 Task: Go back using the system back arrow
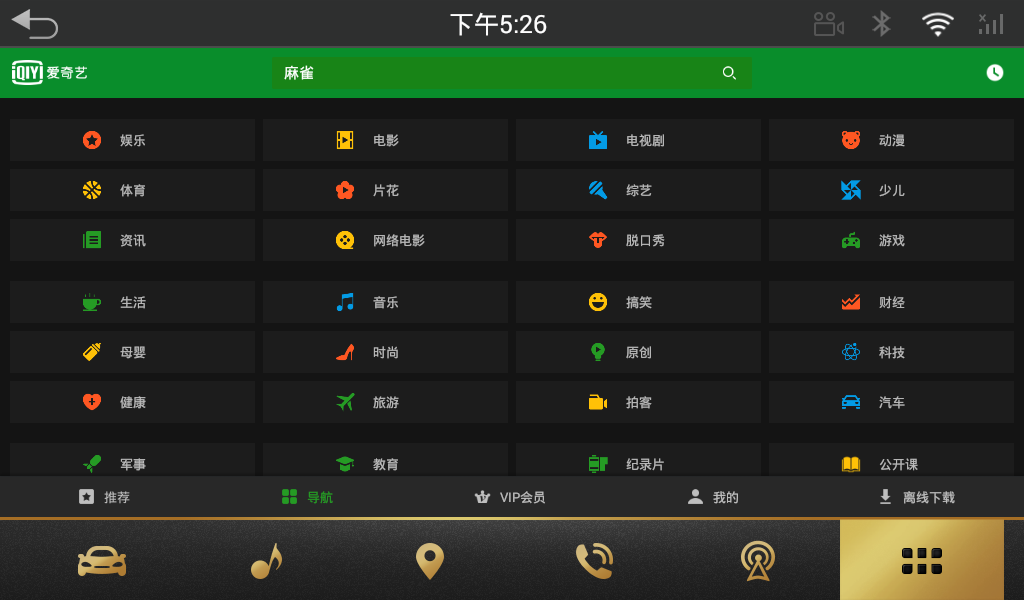click(34, 23)
